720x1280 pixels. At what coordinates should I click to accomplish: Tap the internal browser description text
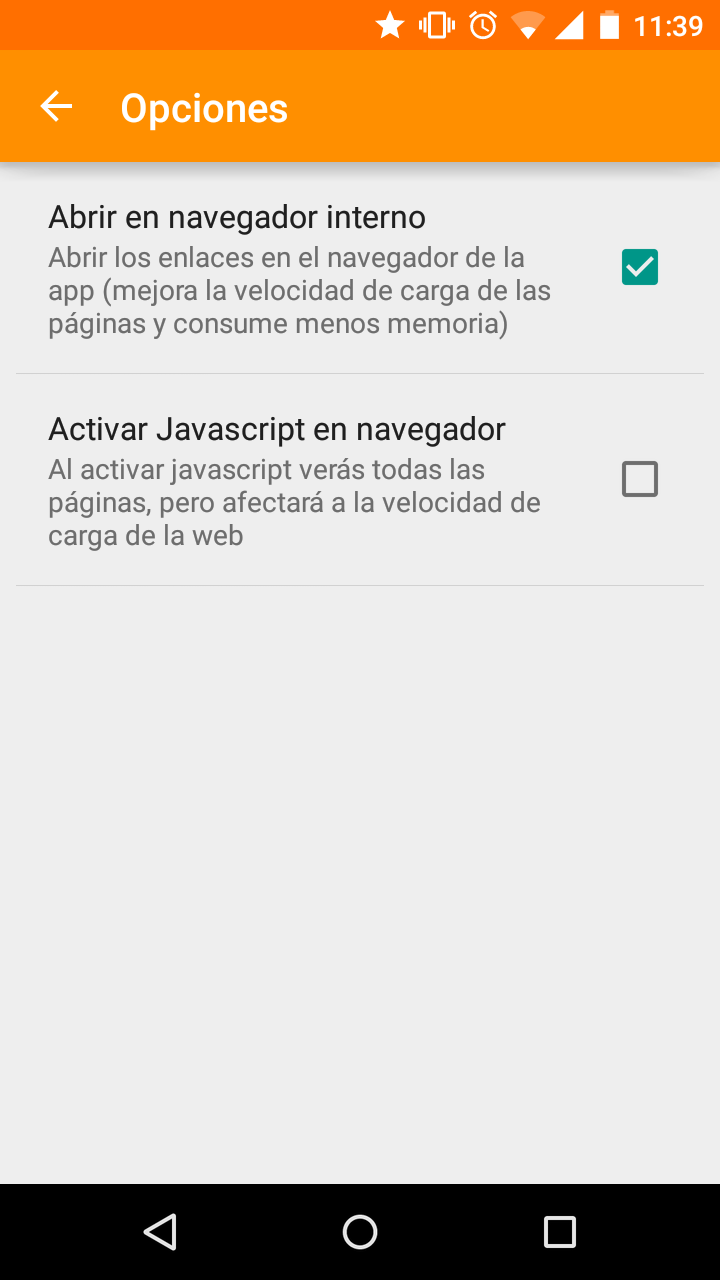(298, 290)
